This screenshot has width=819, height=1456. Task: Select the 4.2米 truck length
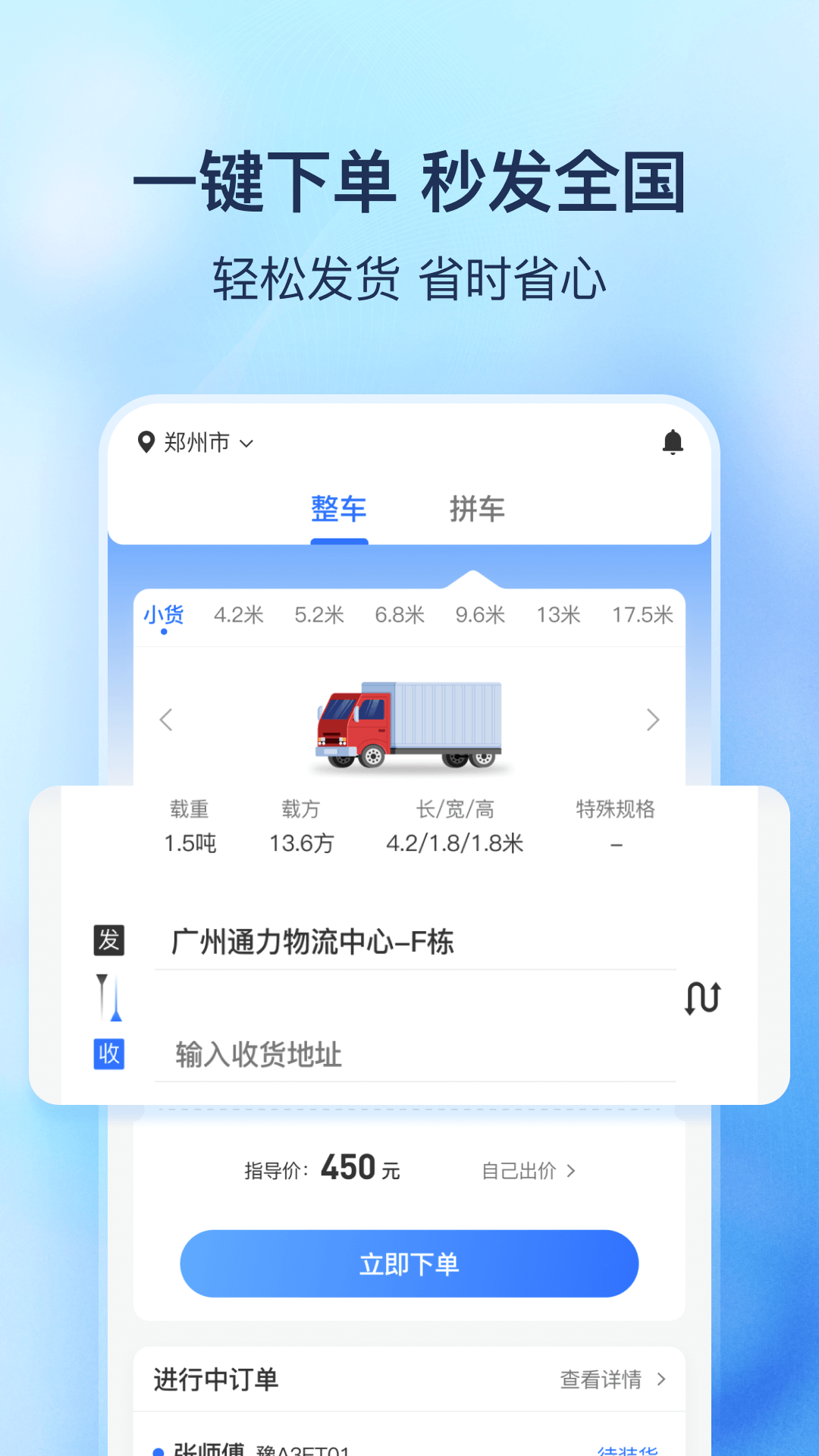point(237,615)
